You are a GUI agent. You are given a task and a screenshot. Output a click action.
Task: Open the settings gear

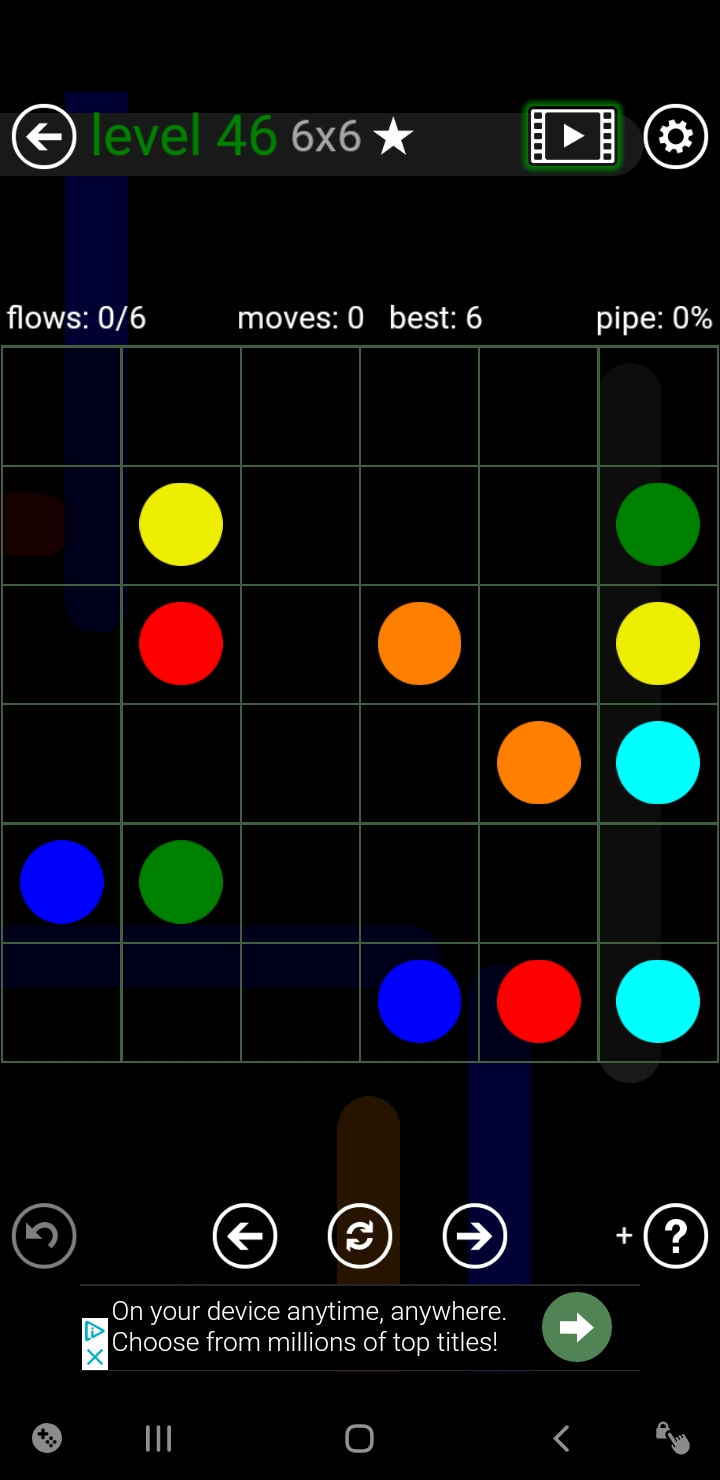coord(676,136)
